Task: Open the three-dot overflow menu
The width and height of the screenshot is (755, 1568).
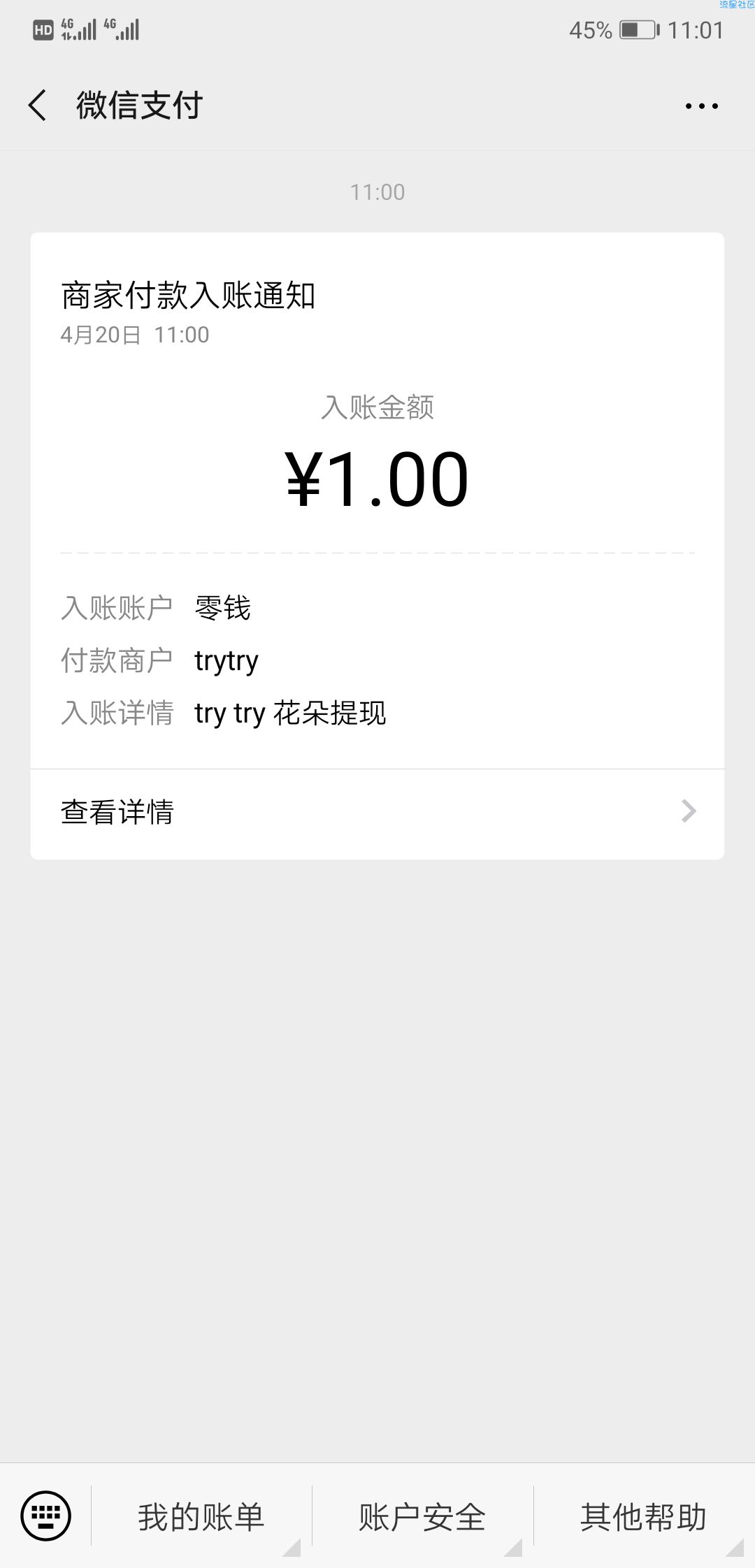Action: [701, 106]
